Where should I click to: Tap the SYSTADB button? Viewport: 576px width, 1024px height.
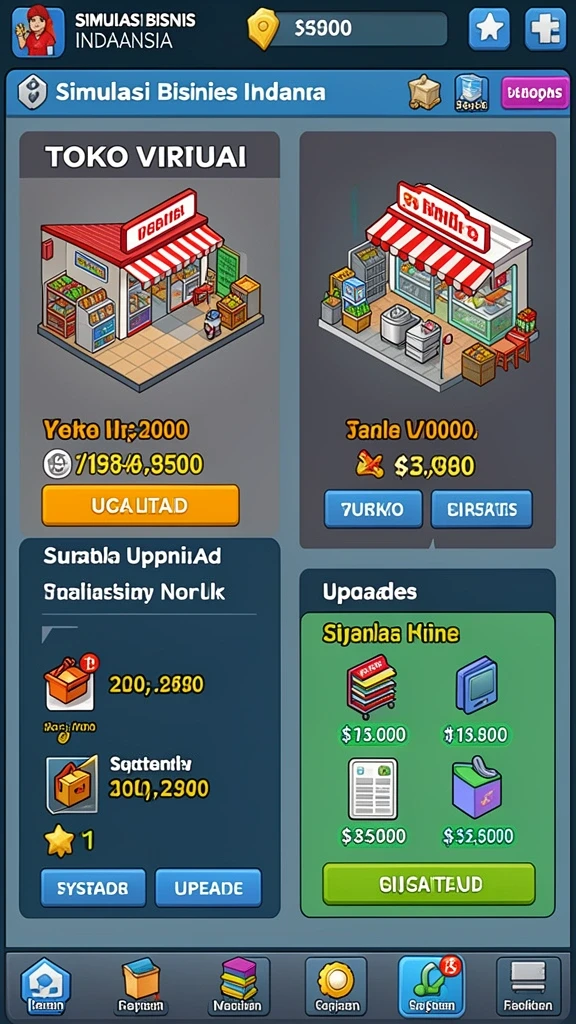pos(93,888)
